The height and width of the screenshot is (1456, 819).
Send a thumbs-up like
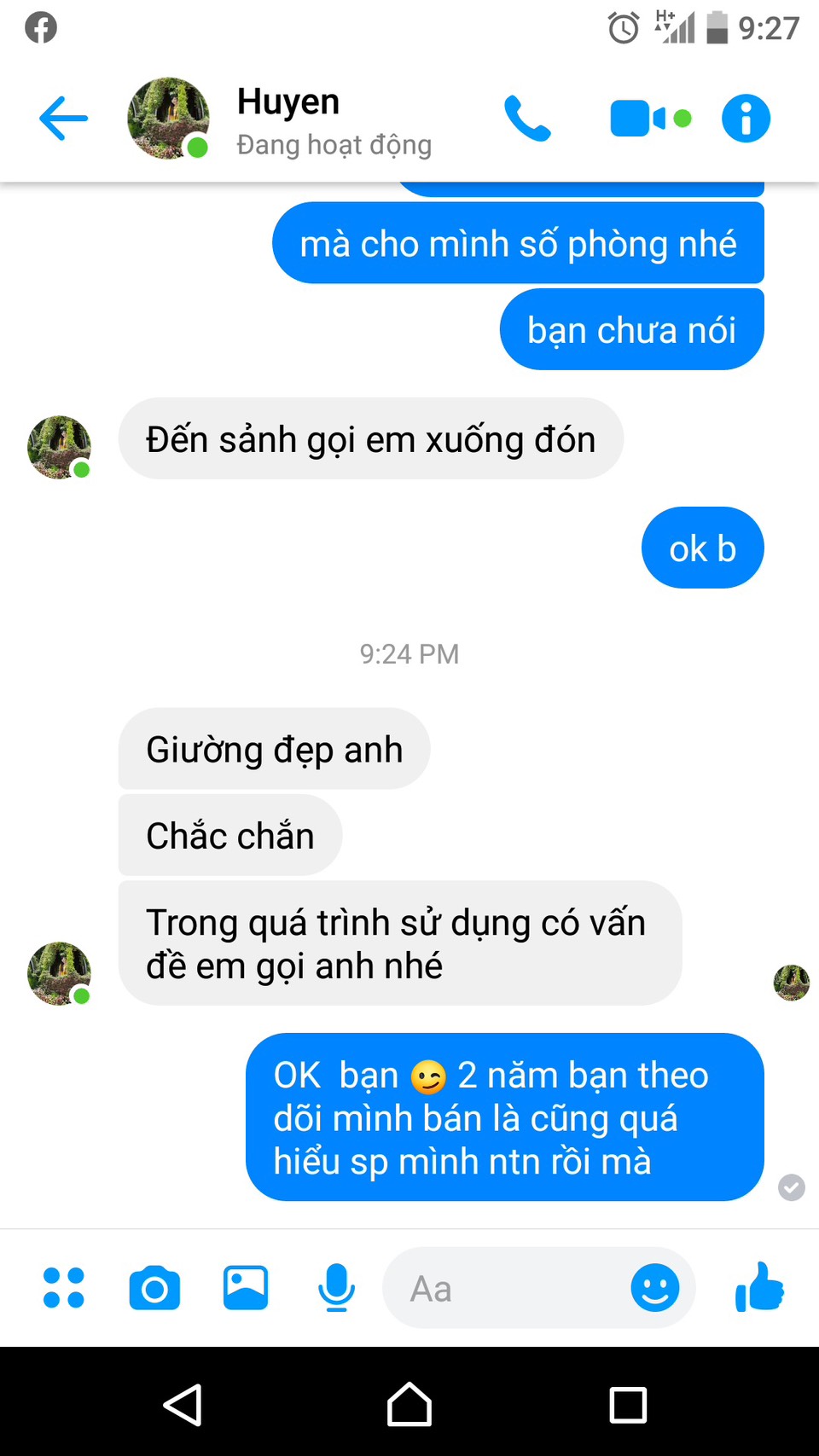click(759, 1286)
